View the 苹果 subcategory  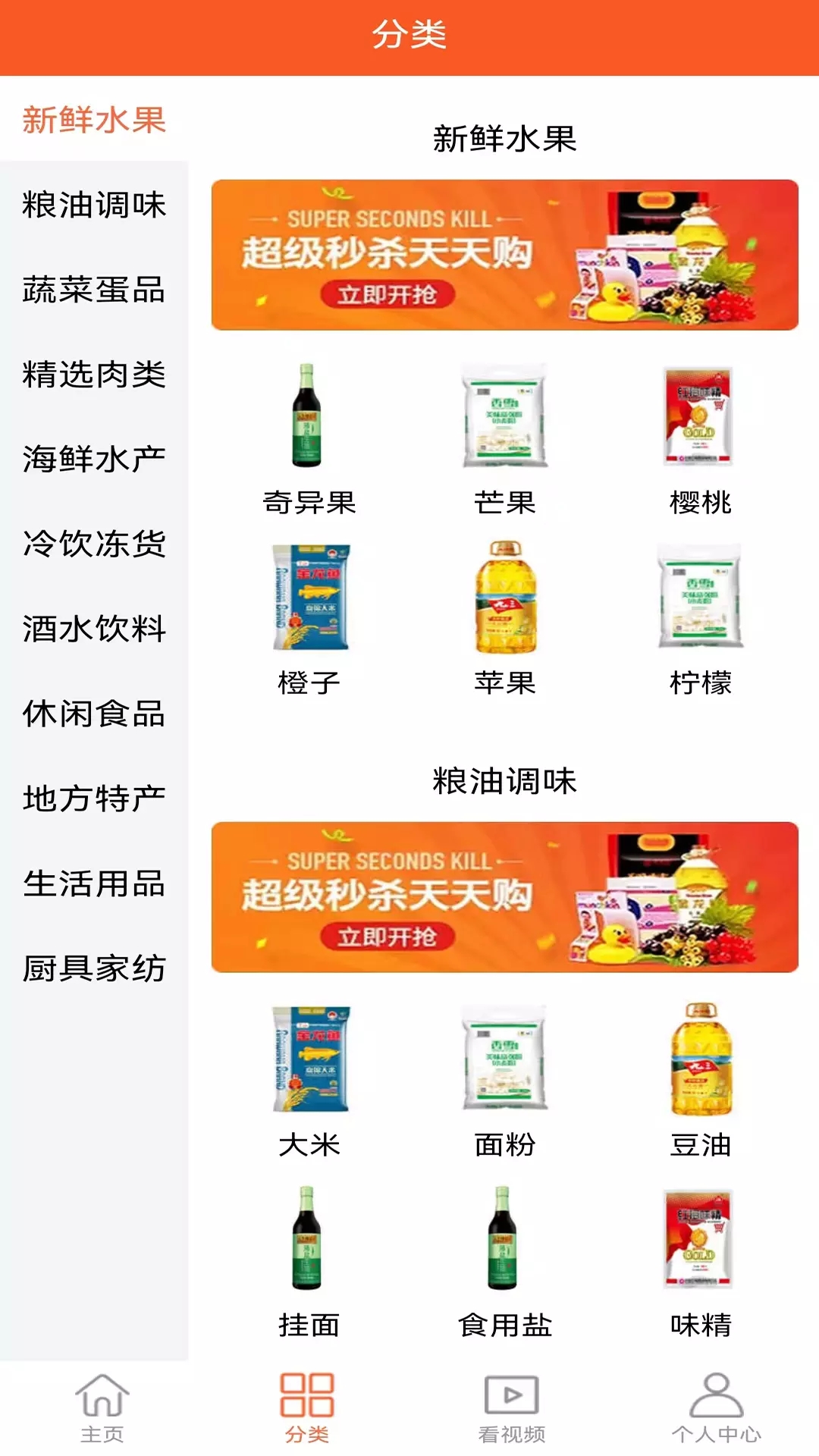tap(504, 618)
